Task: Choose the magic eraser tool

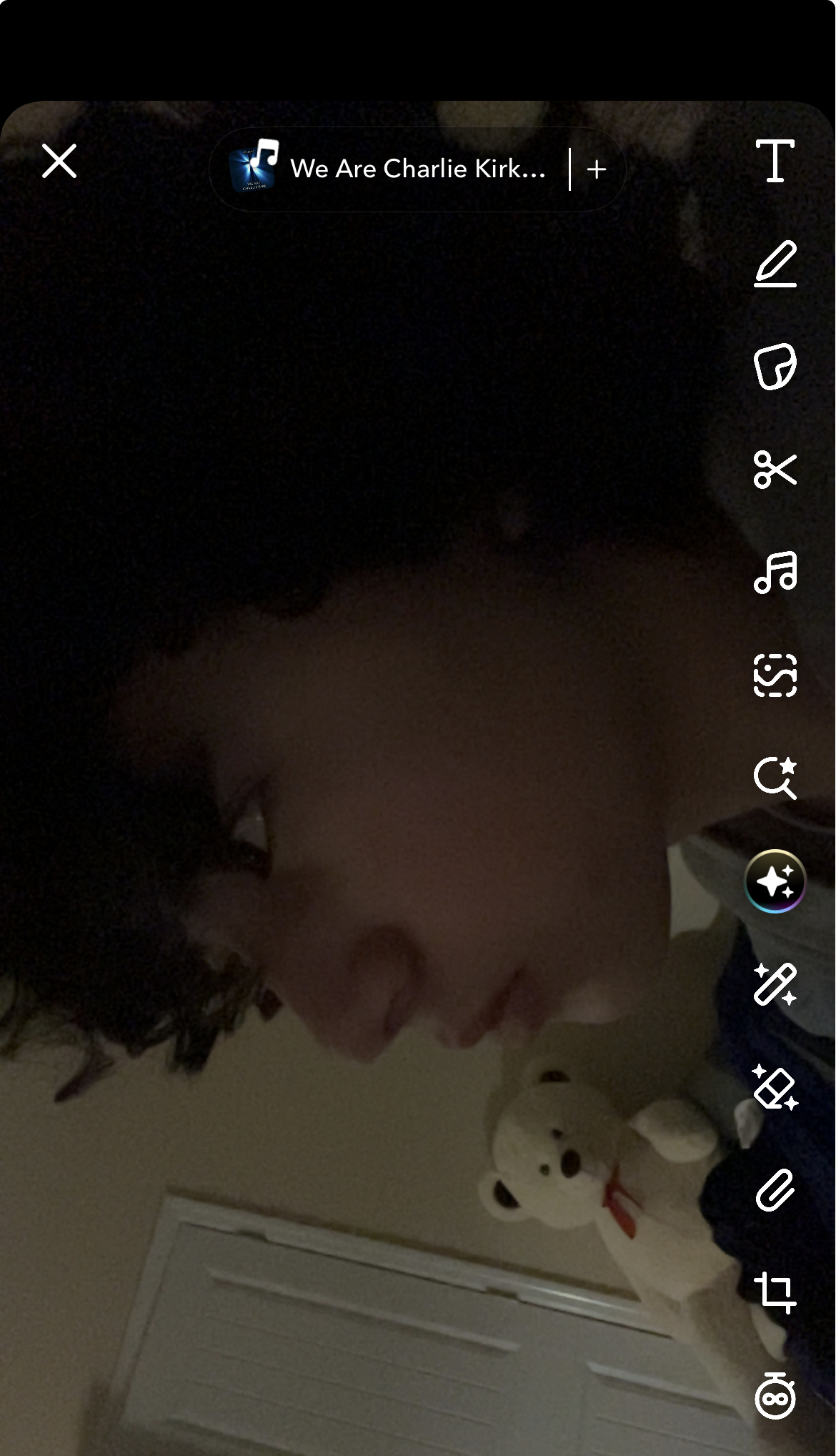Action: coord(775,1087)
